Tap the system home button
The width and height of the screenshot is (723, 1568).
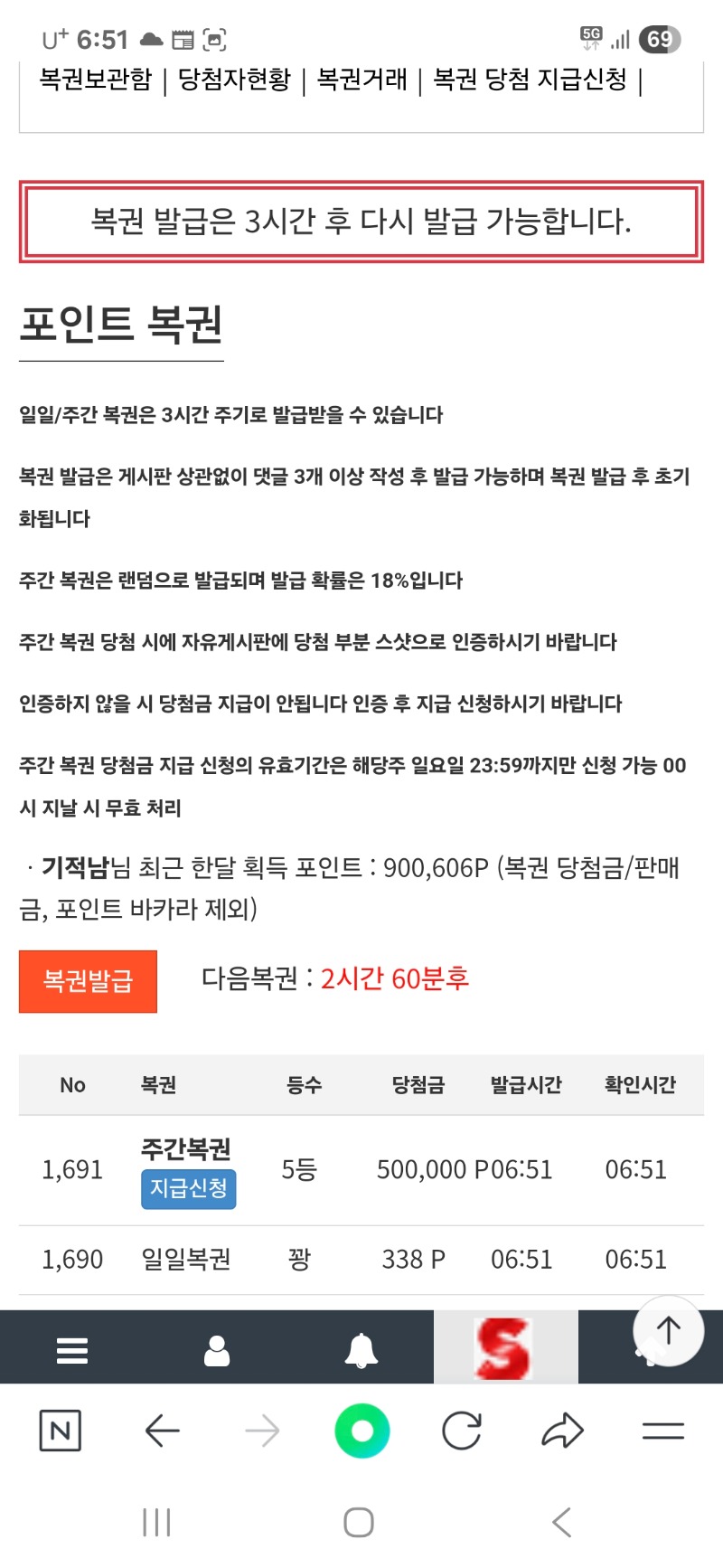tap(359, 1522)
